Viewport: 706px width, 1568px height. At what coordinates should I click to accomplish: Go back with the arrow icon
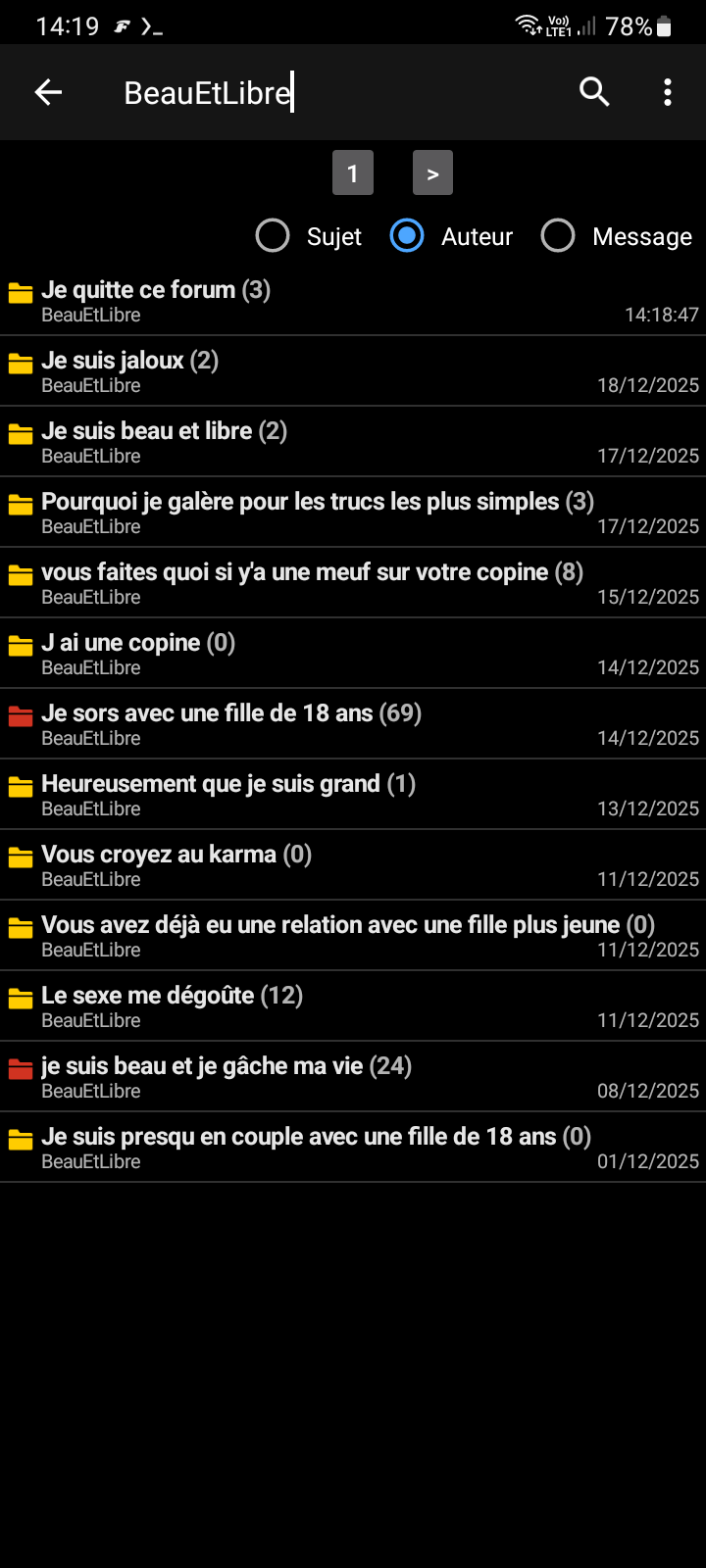pos(48,92)
